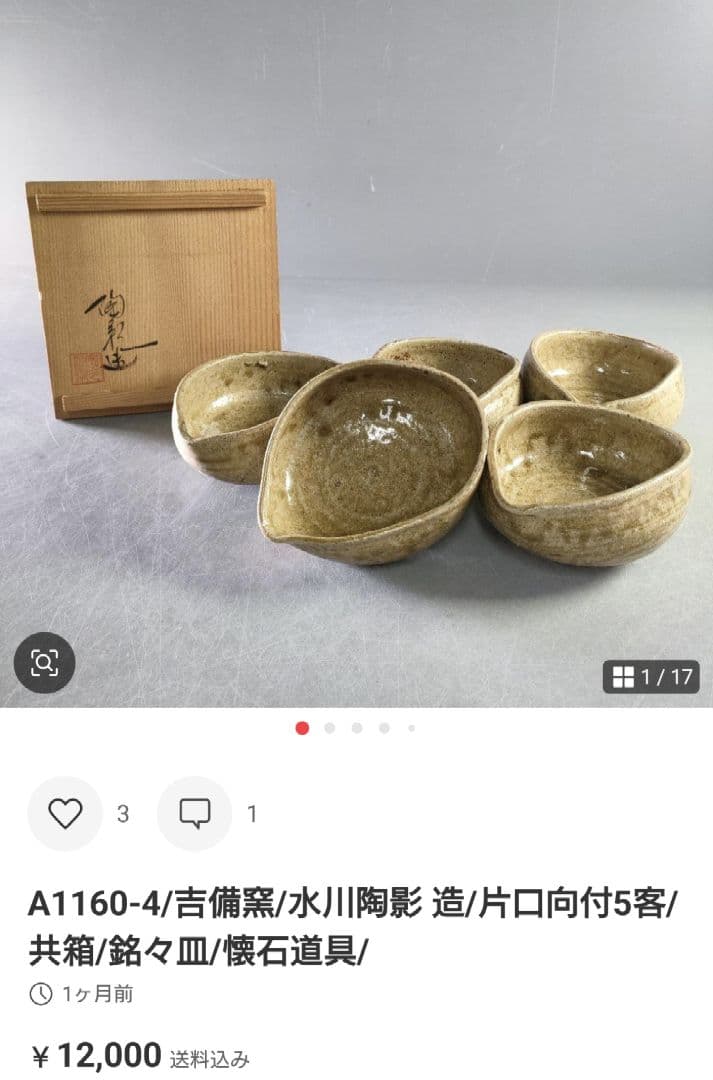
Task: Like this listing with the heart icon
Action: [65, 814]
